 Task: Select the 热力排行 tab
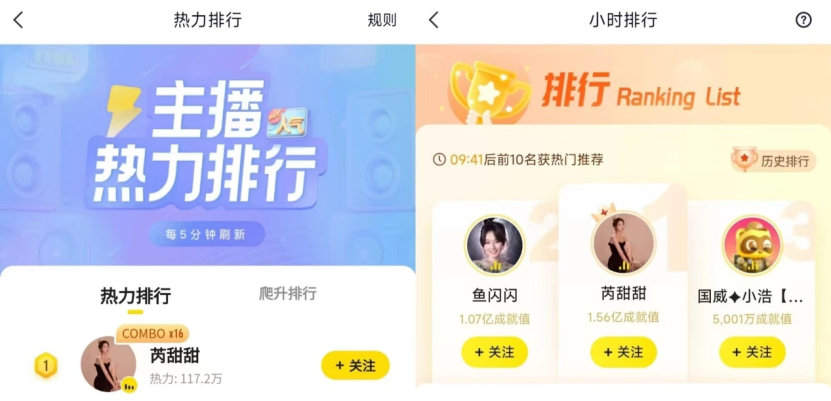pyautogui.click(x=135, y=295)
